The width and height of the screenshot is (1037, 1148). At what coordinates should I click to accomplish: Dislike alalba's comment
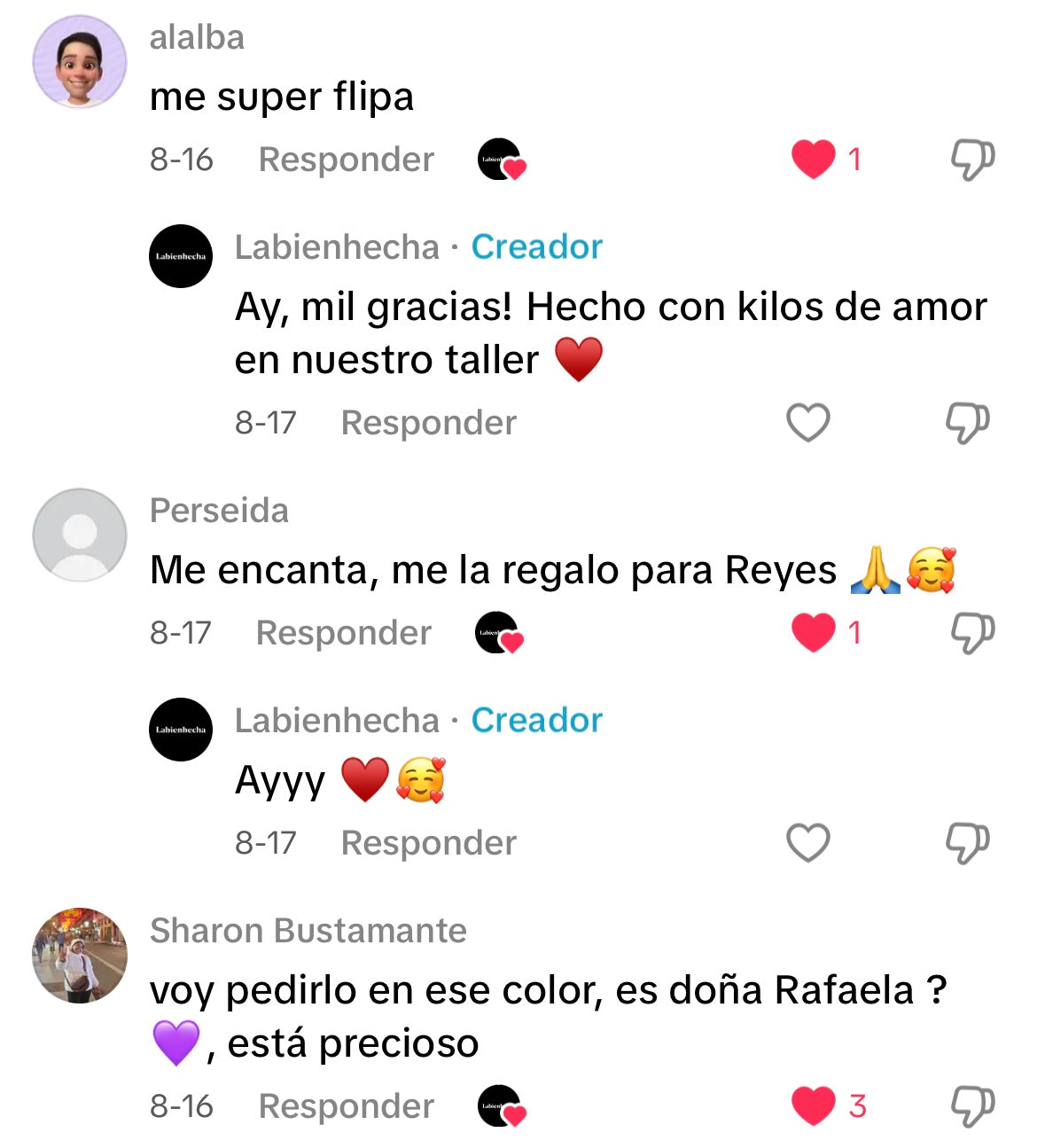972,160
